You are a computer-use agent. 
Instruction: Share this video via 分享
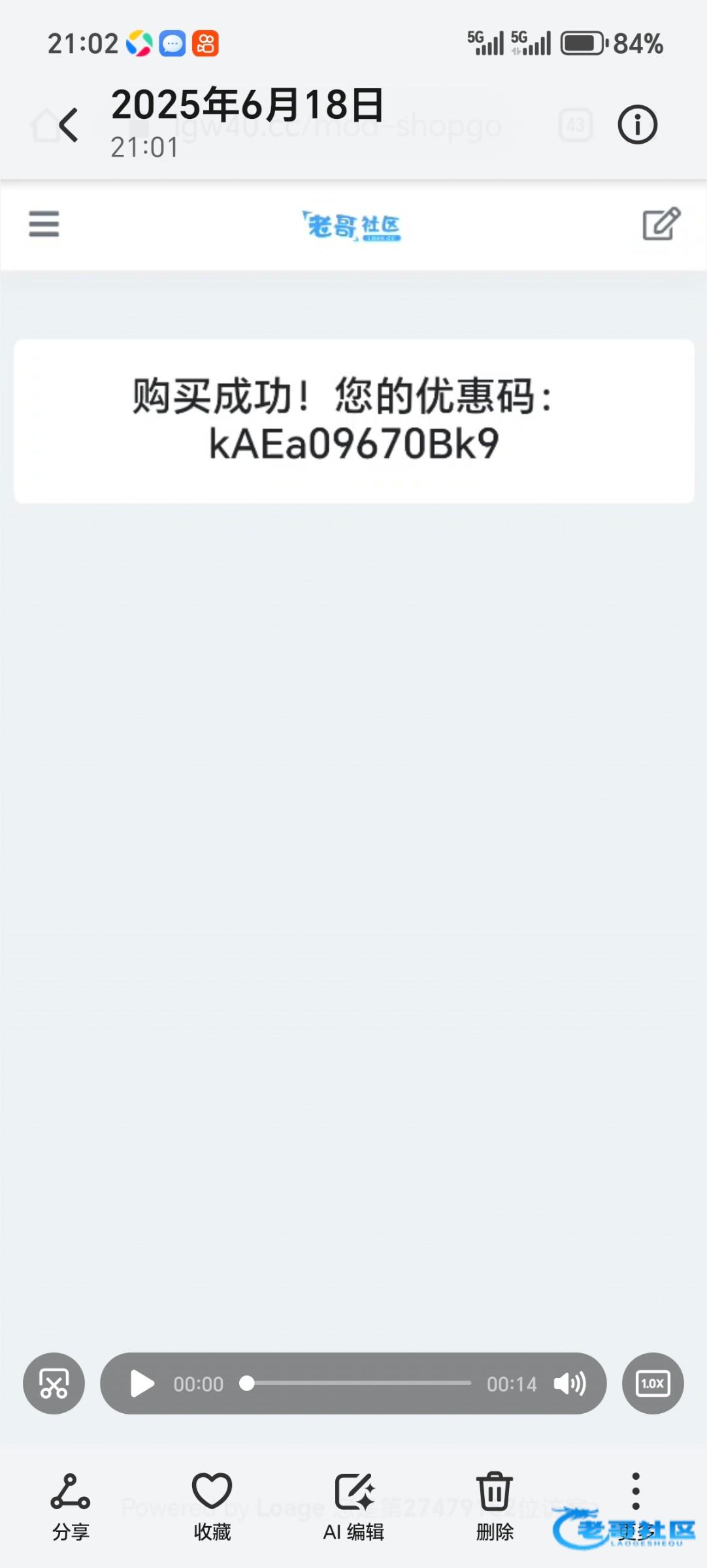pos(71,1507)
